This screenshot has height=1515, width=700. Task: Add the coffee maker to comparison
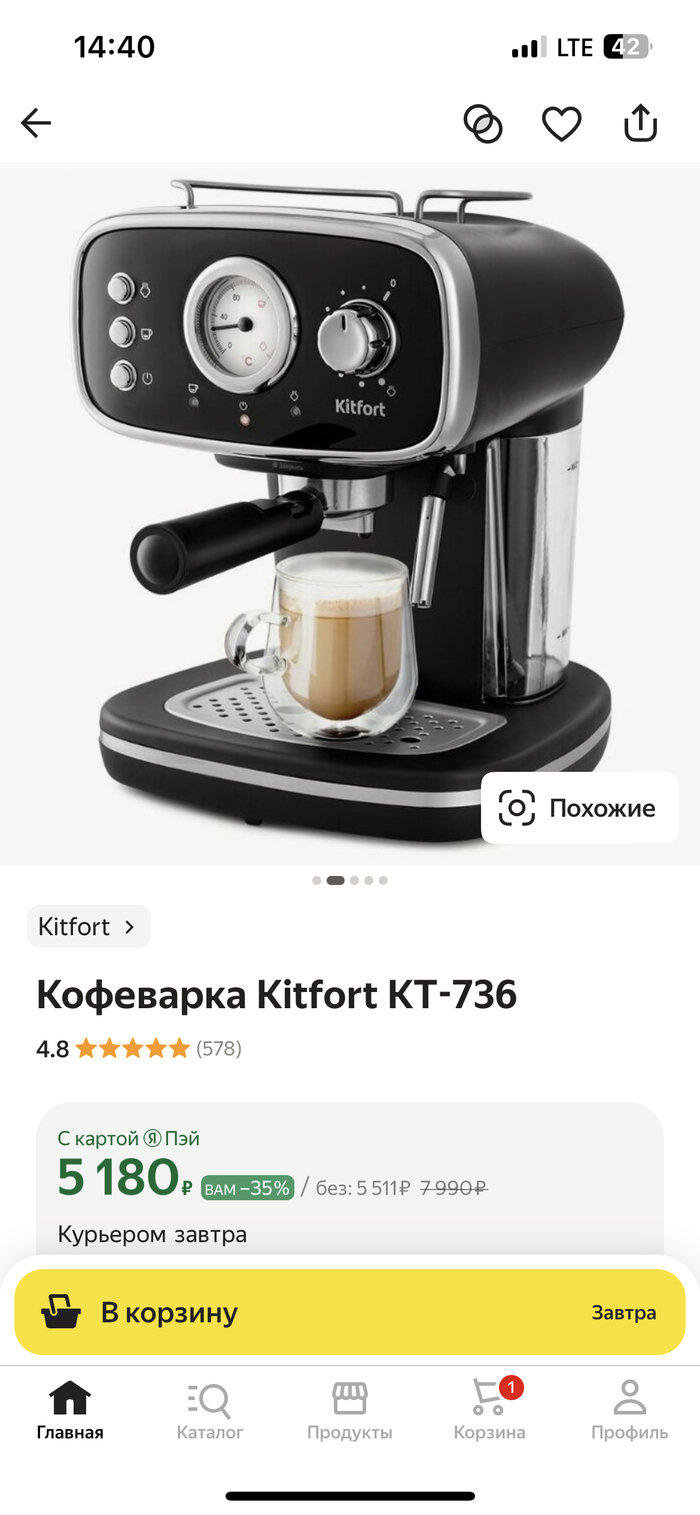[483, 123]
